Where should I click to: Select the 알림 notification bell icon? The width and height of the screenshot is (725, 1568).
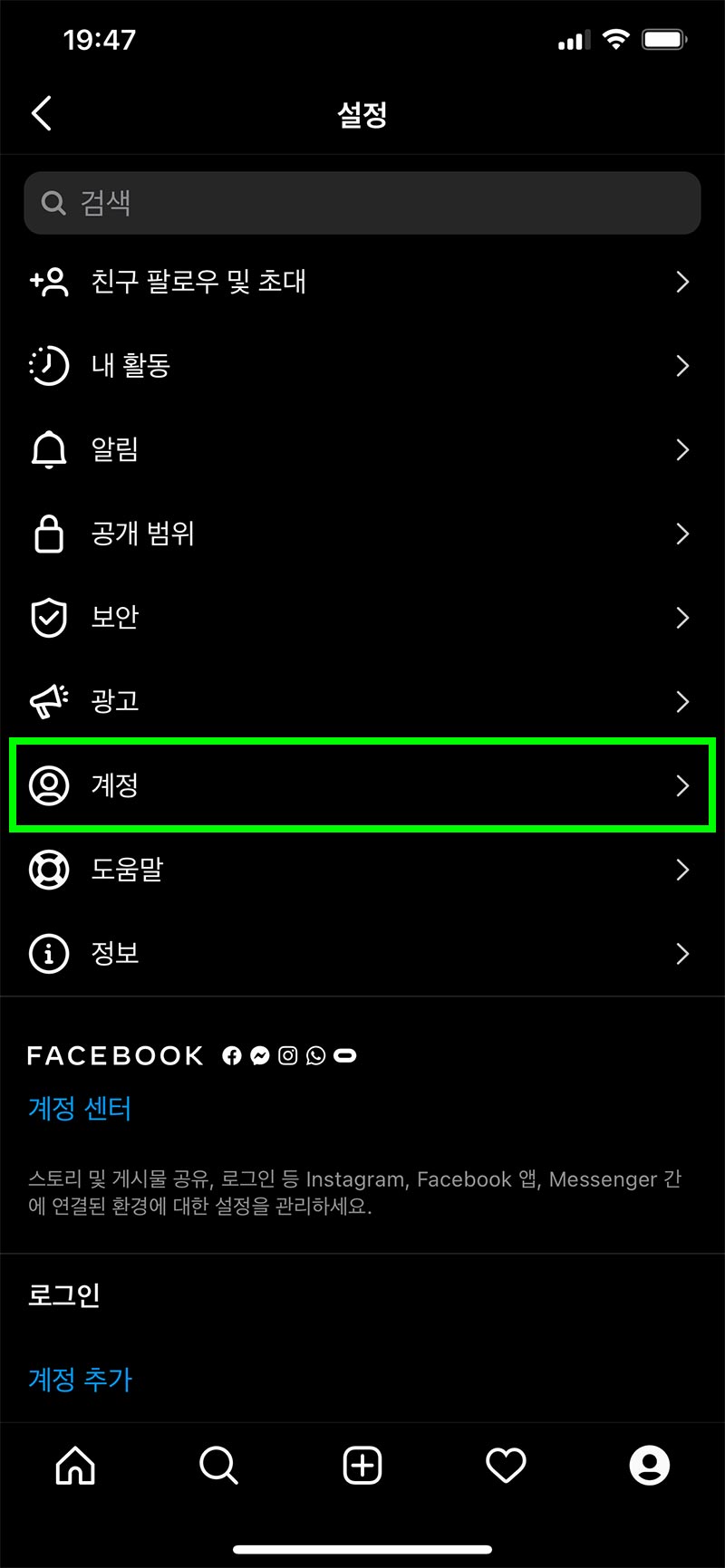[x=49, y=449]
